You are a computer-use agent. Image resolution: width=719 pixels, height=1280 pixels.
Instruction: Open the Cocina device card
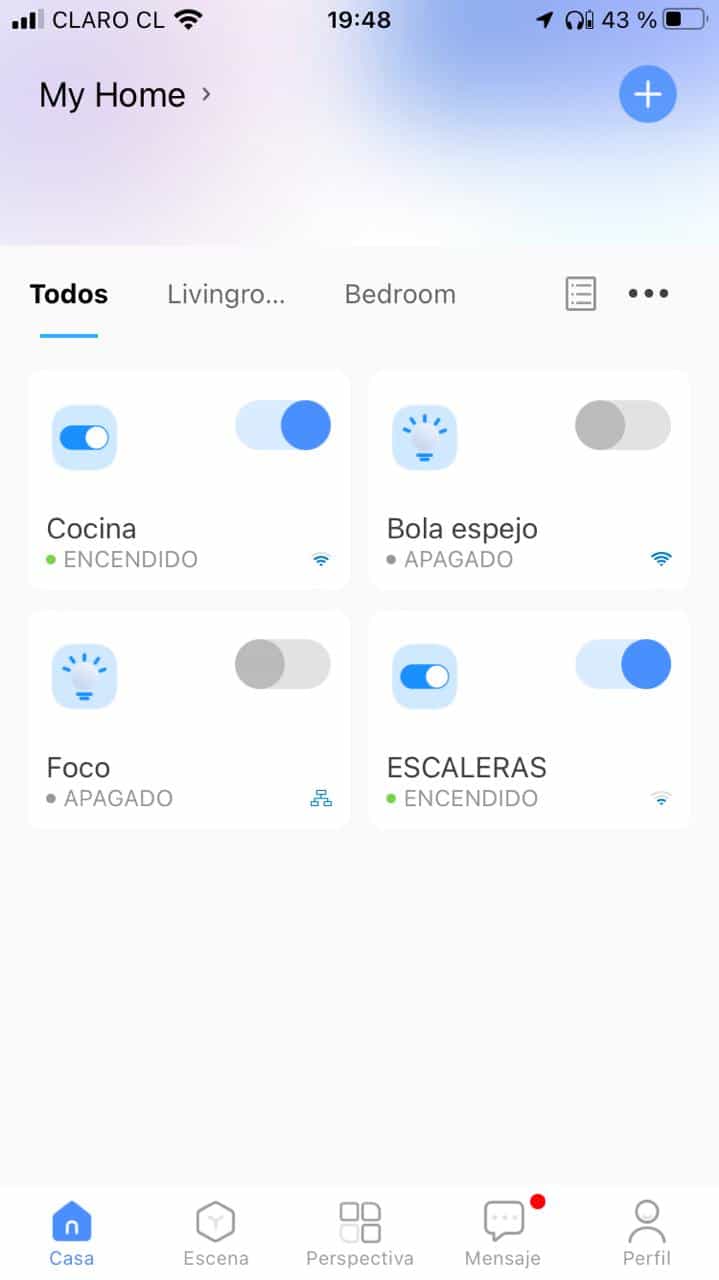[x=150, y=530]
